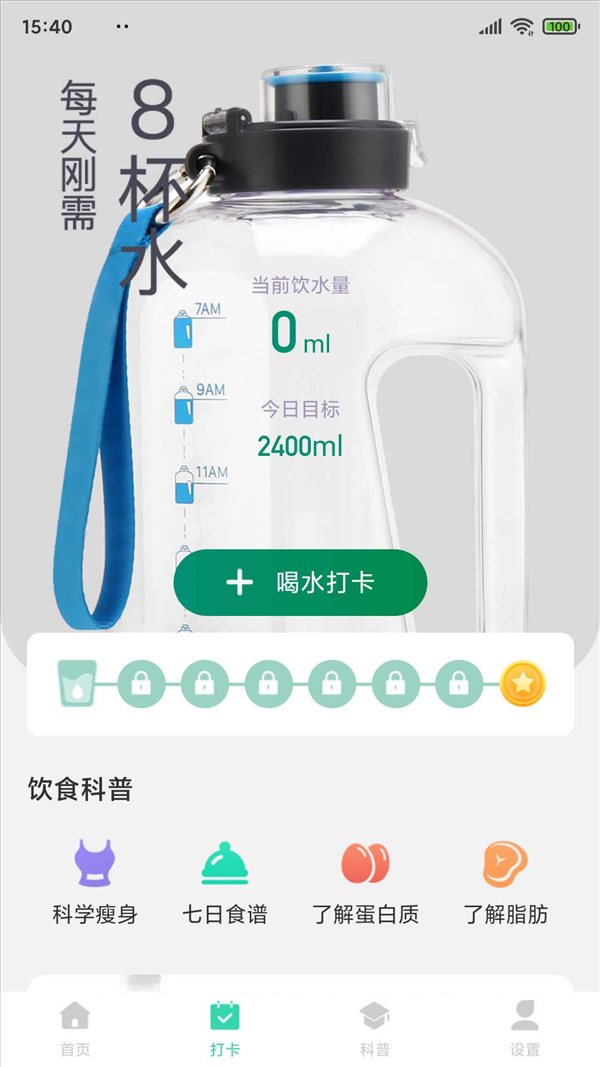This screenshot has height=1067, width=600.
Task: Select the 打卡 tab
Action: (225, 1028)
